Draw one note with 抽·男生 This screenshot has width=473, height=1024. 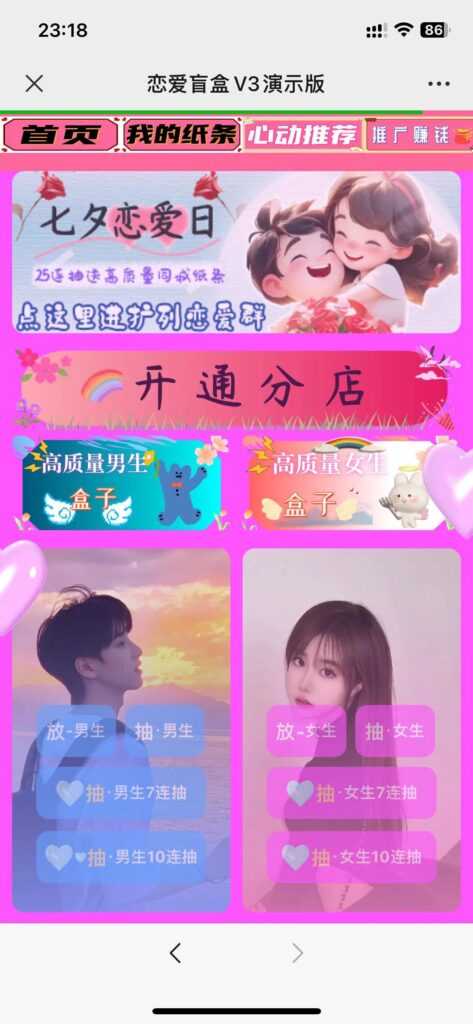pos(165,731)
